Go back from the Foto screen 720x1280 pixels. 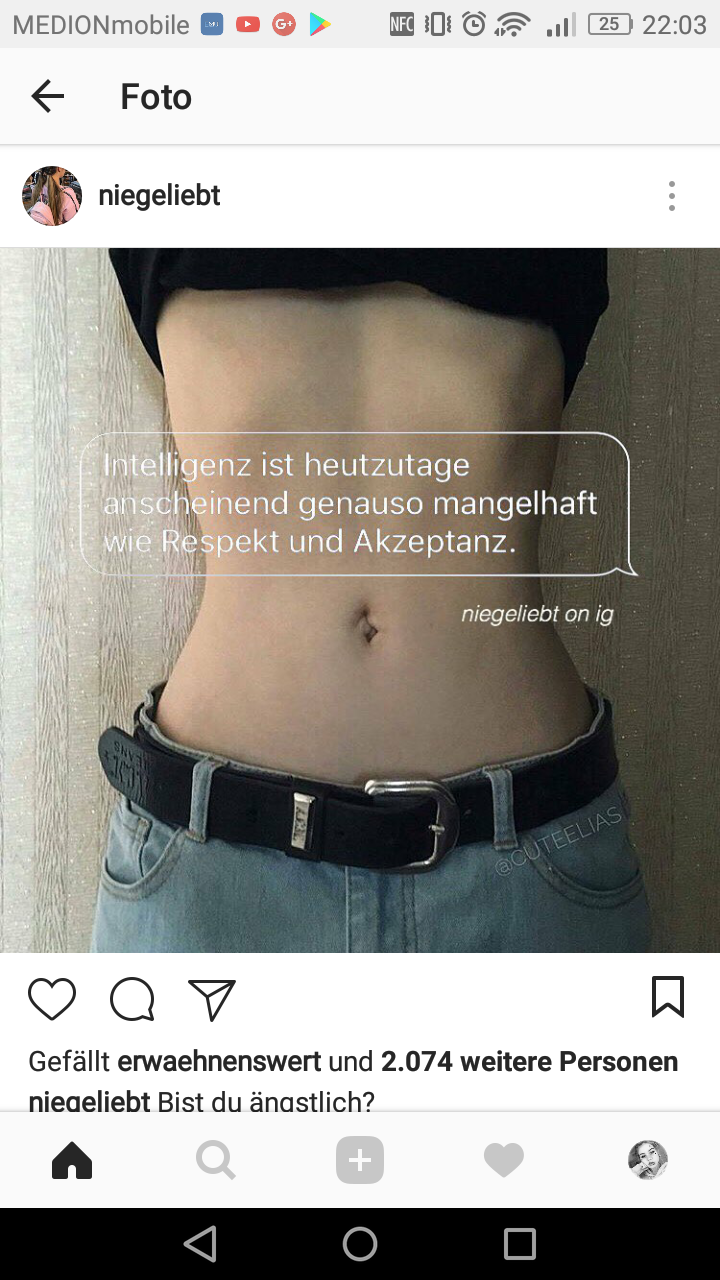[47, 96]
